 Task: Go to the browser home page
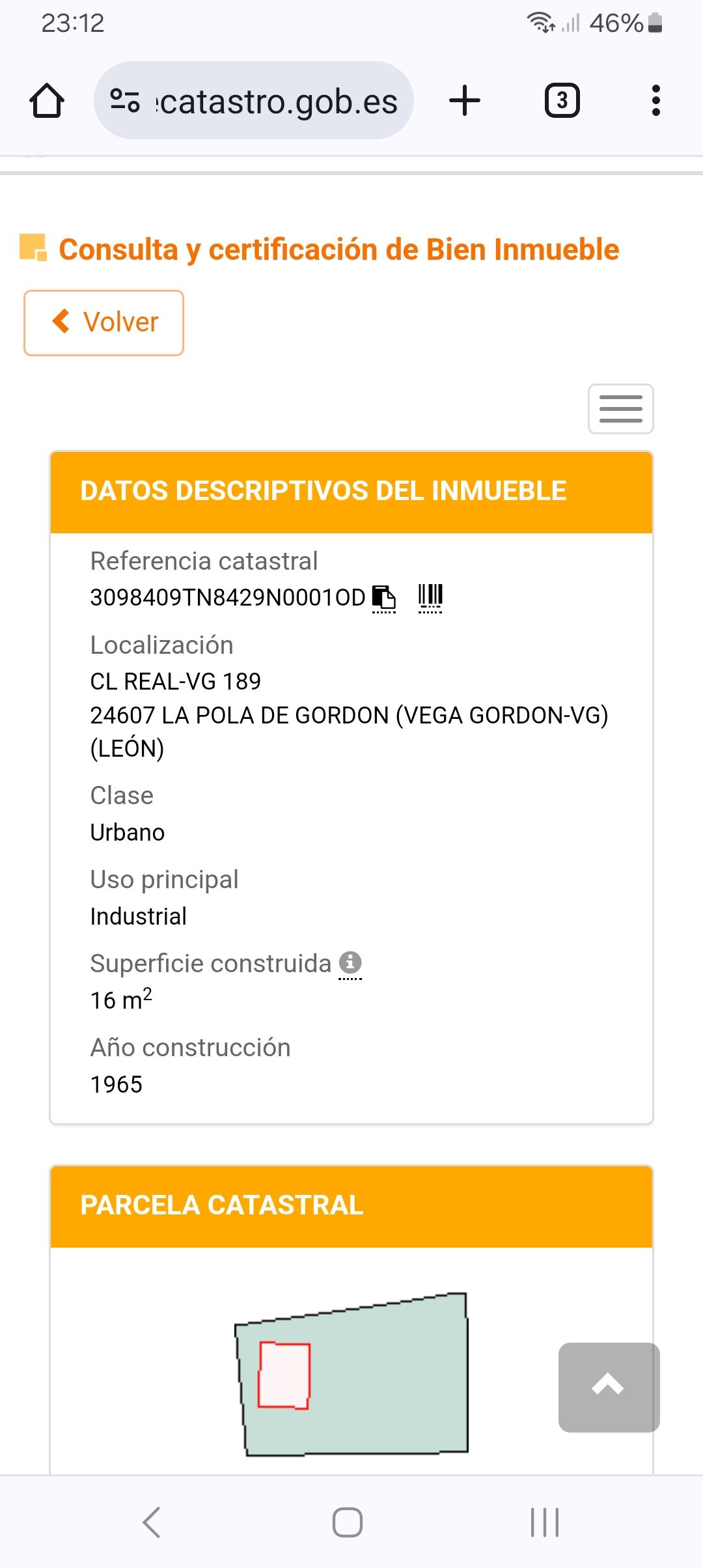pos(47,101)
